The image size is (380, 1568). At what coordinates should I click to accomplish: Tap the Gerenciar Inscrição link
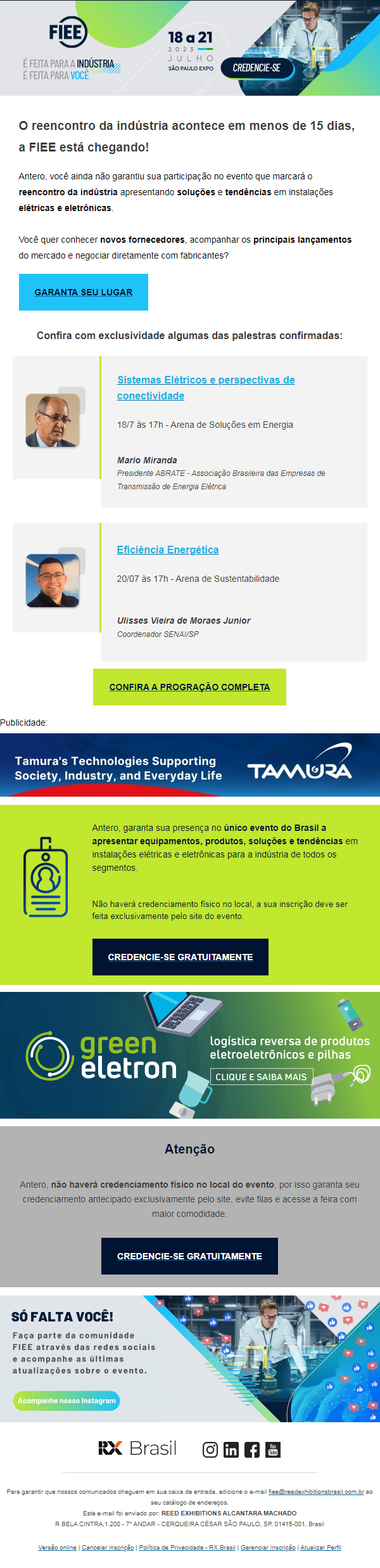tap(267, 1548)
